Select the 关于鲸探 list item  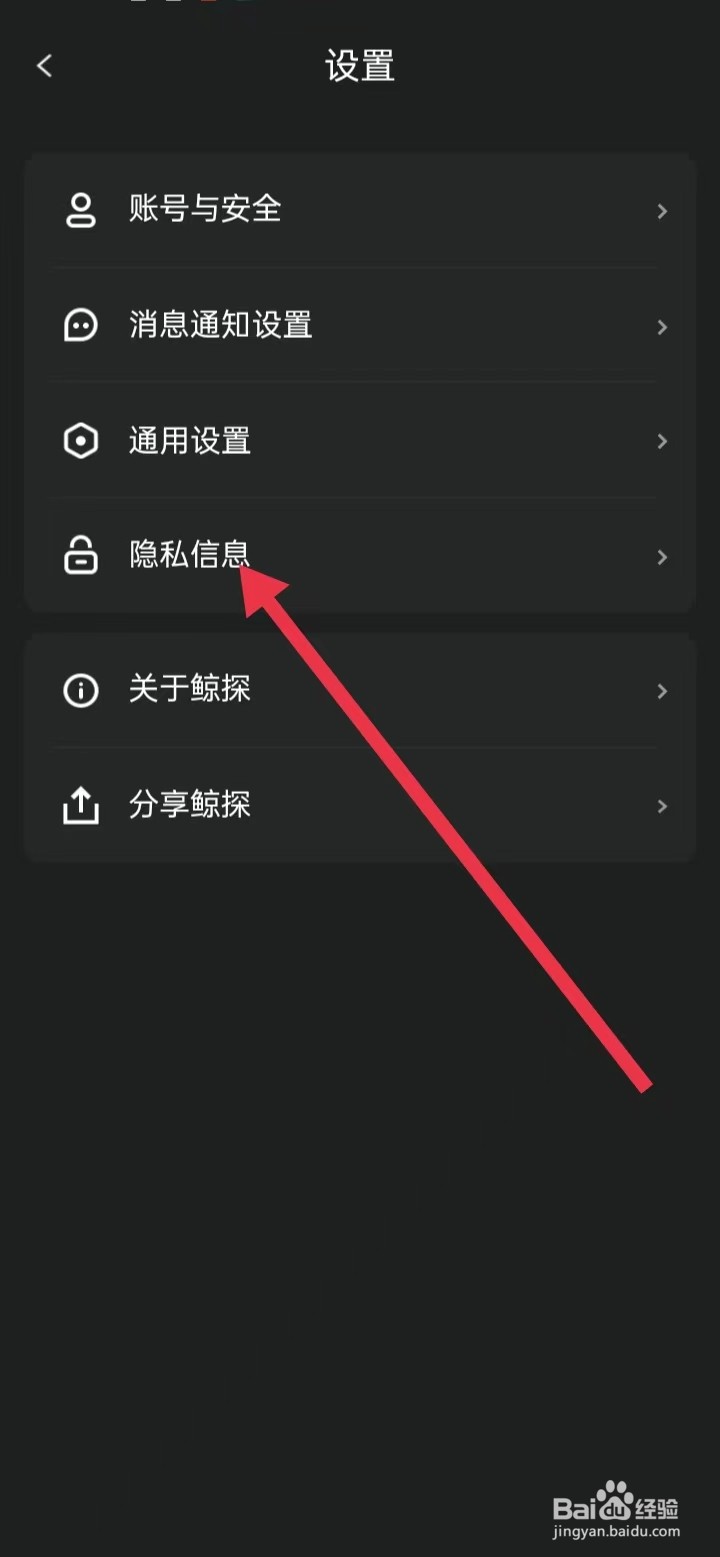[188, 690]
